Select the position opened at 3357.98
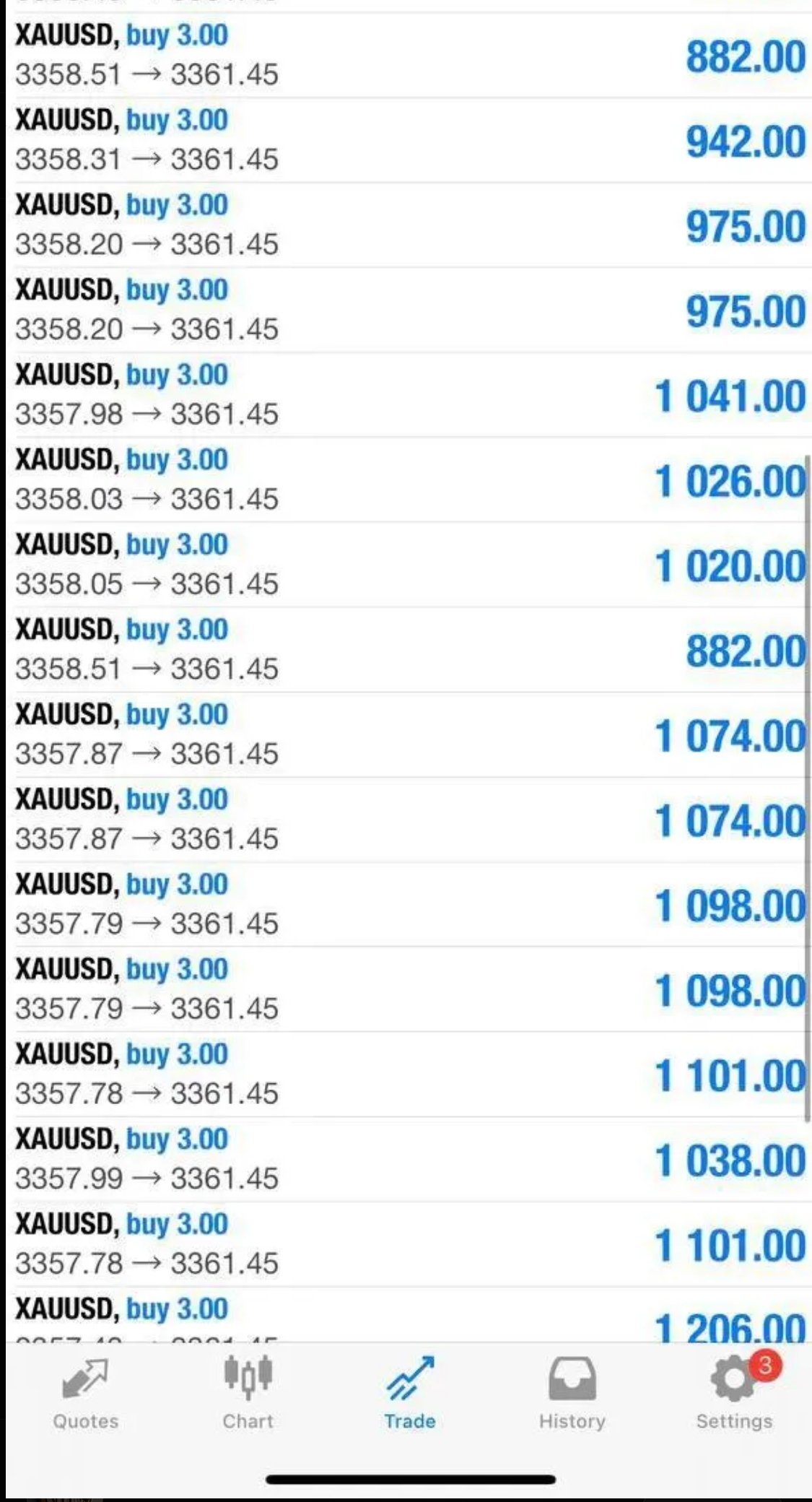The height and width of the screenshot is (1502, 812). click(x=406, y=395)
